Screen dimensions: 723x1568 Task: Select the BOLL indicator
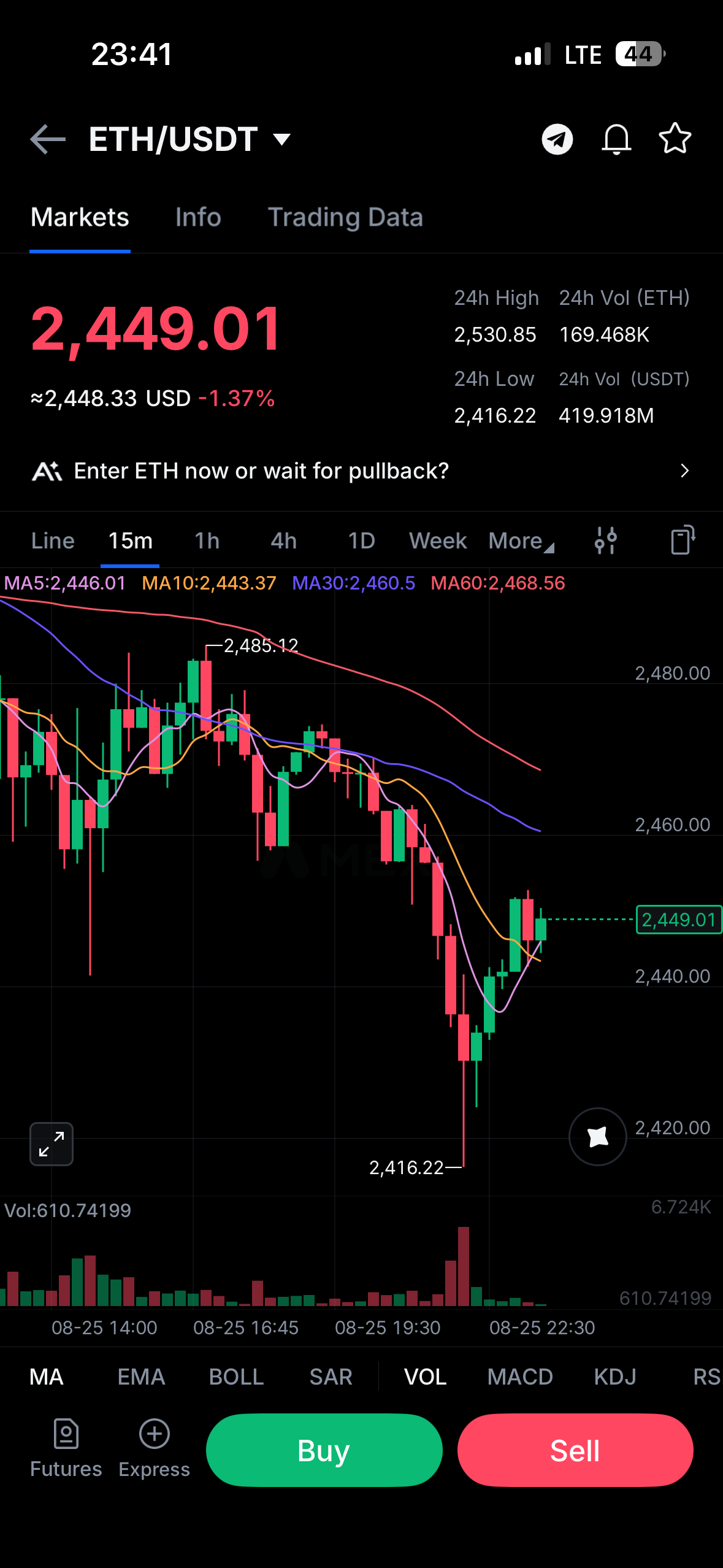236,1377
